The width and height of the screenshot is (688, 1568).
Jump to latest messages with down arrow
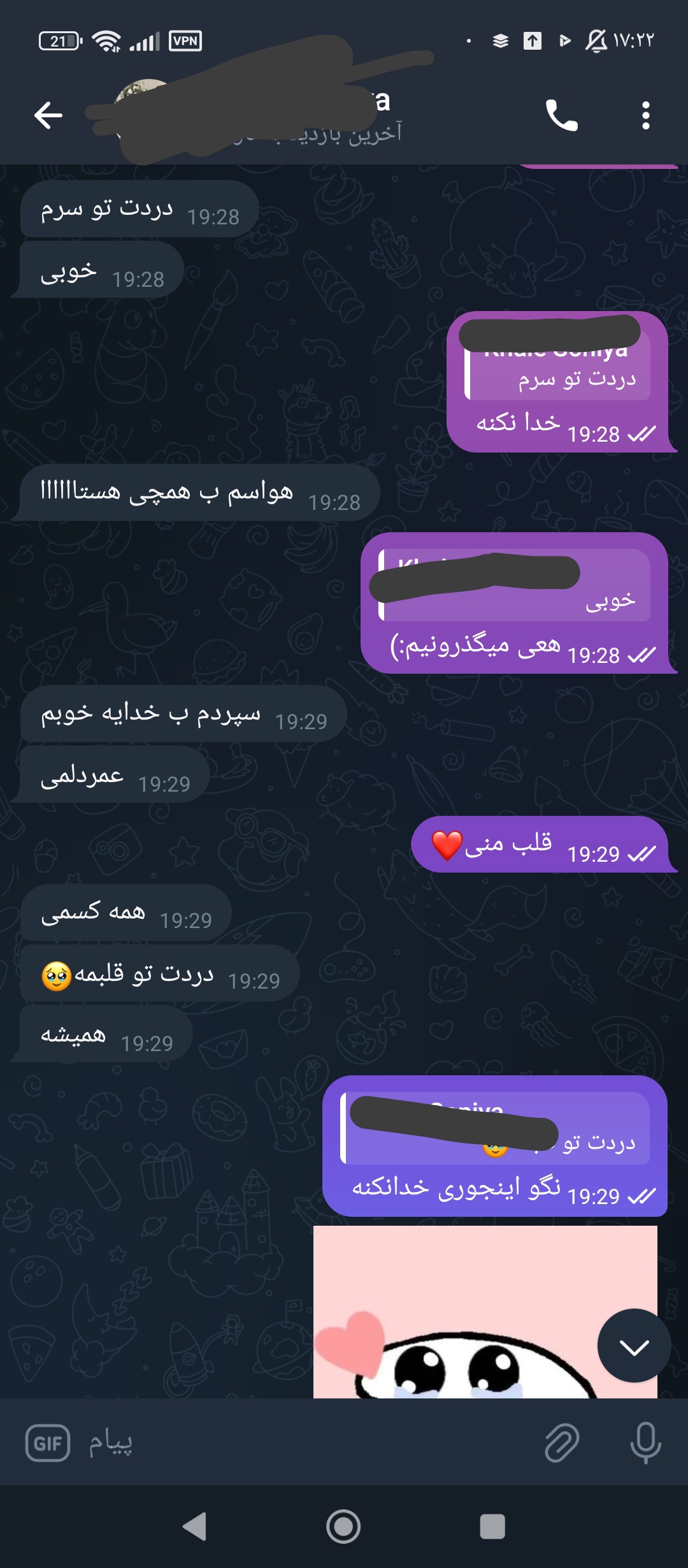[634, 1346]
